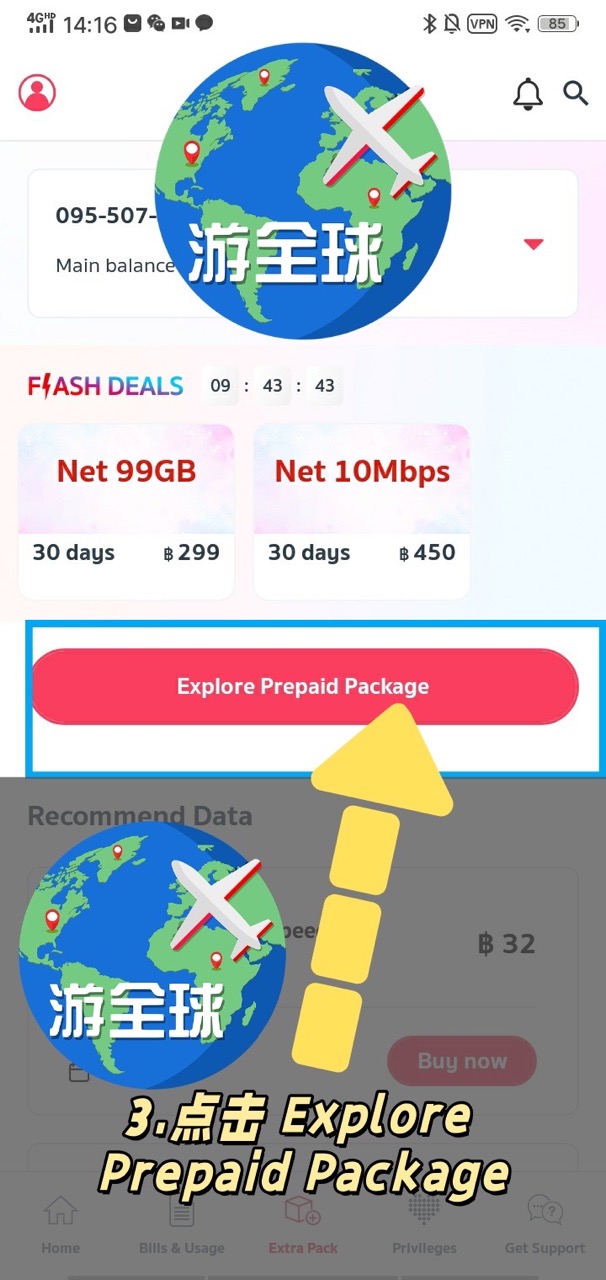Tap Buy now on recommended data

(x=462, y=1061)
